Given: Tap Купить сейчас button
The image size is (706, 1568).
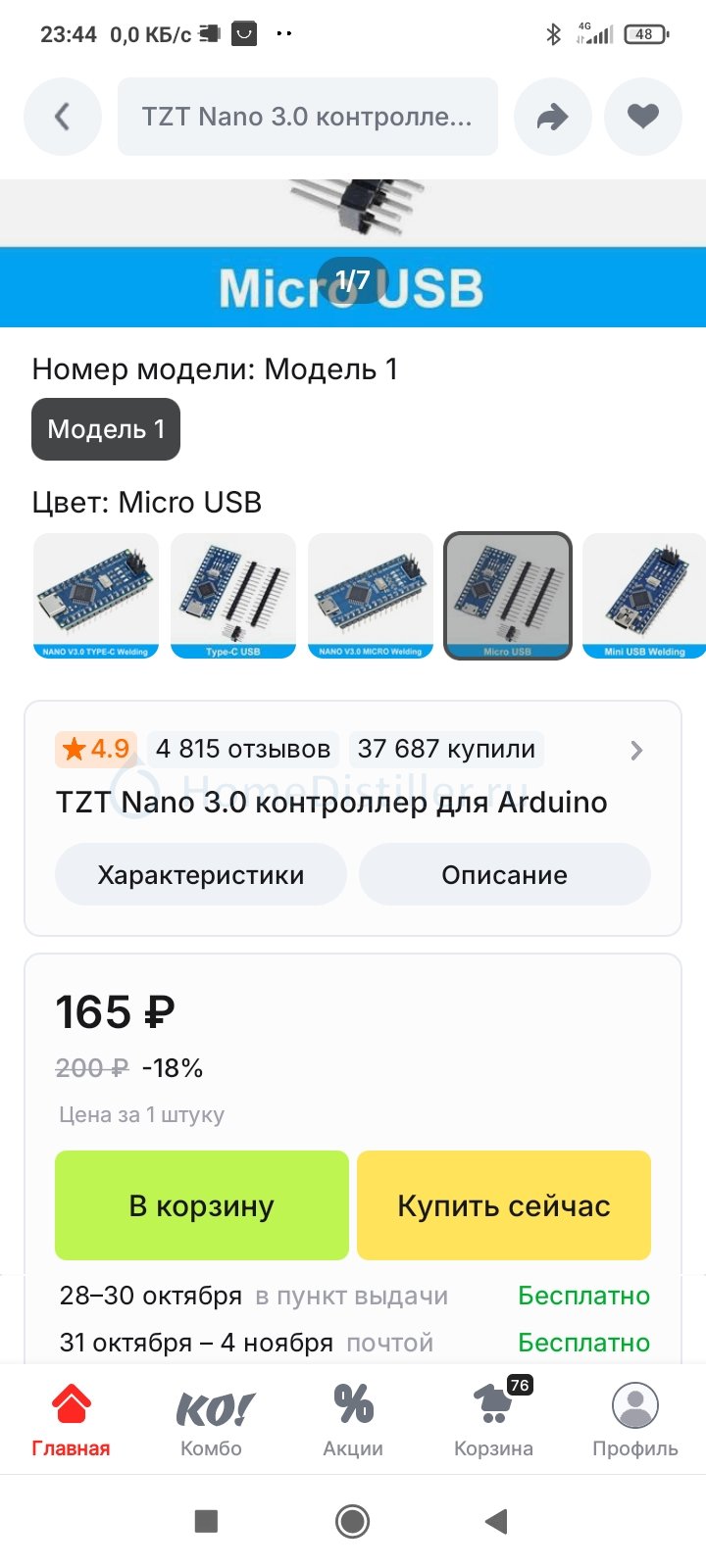Looking at the screenshot, I should [x=504, y=1205].
